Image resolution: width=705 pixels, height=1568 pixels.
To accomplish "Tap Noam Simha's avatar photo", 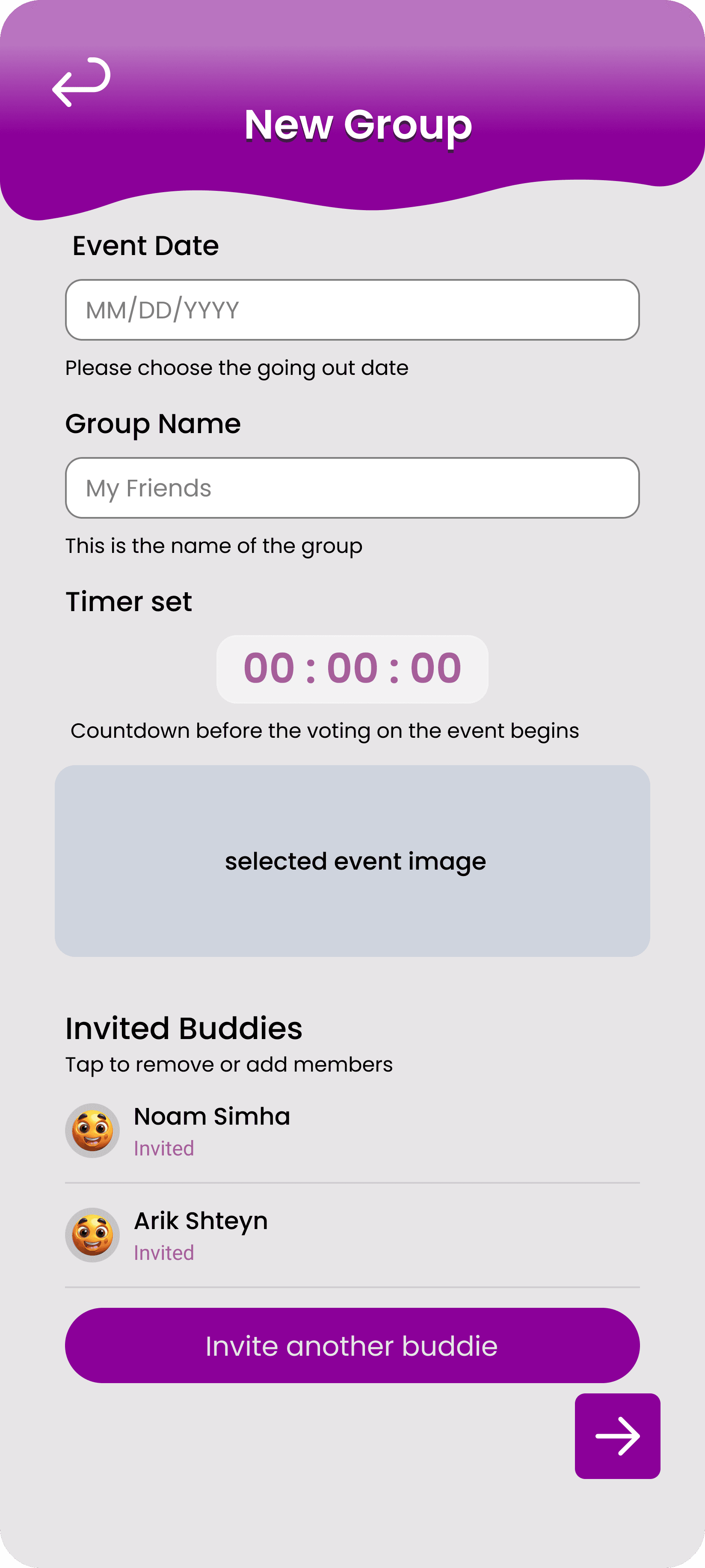I will click(x=92, y=1130).
